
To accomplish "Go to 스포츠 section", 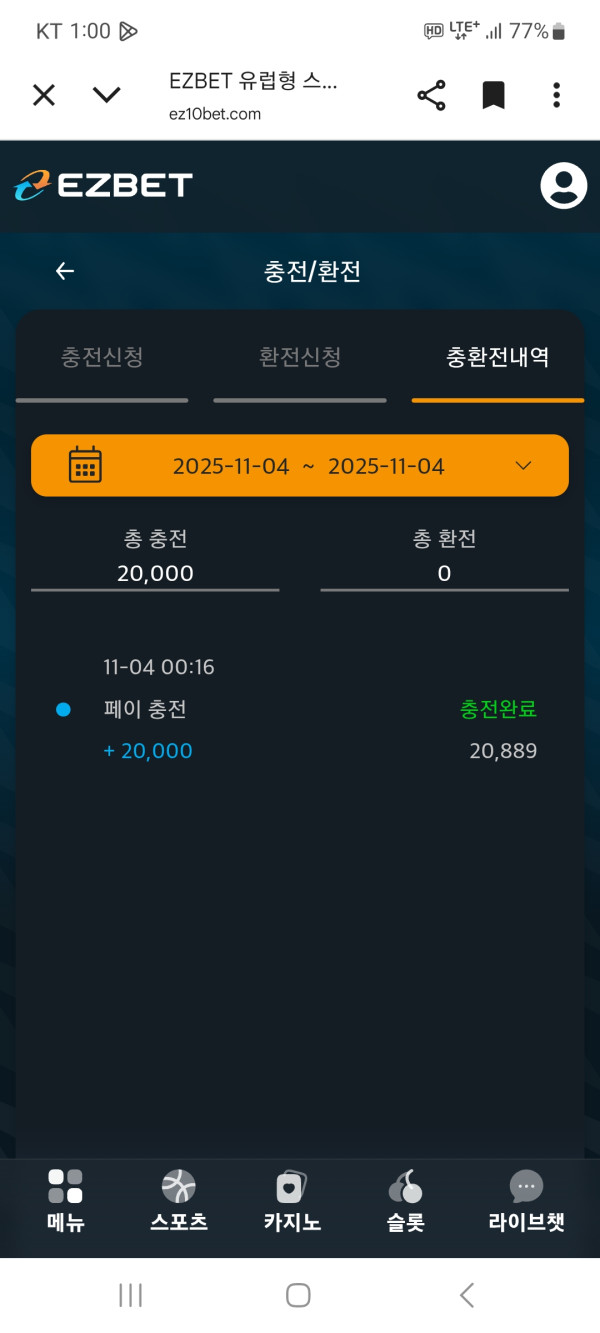I will (179, 1201).
